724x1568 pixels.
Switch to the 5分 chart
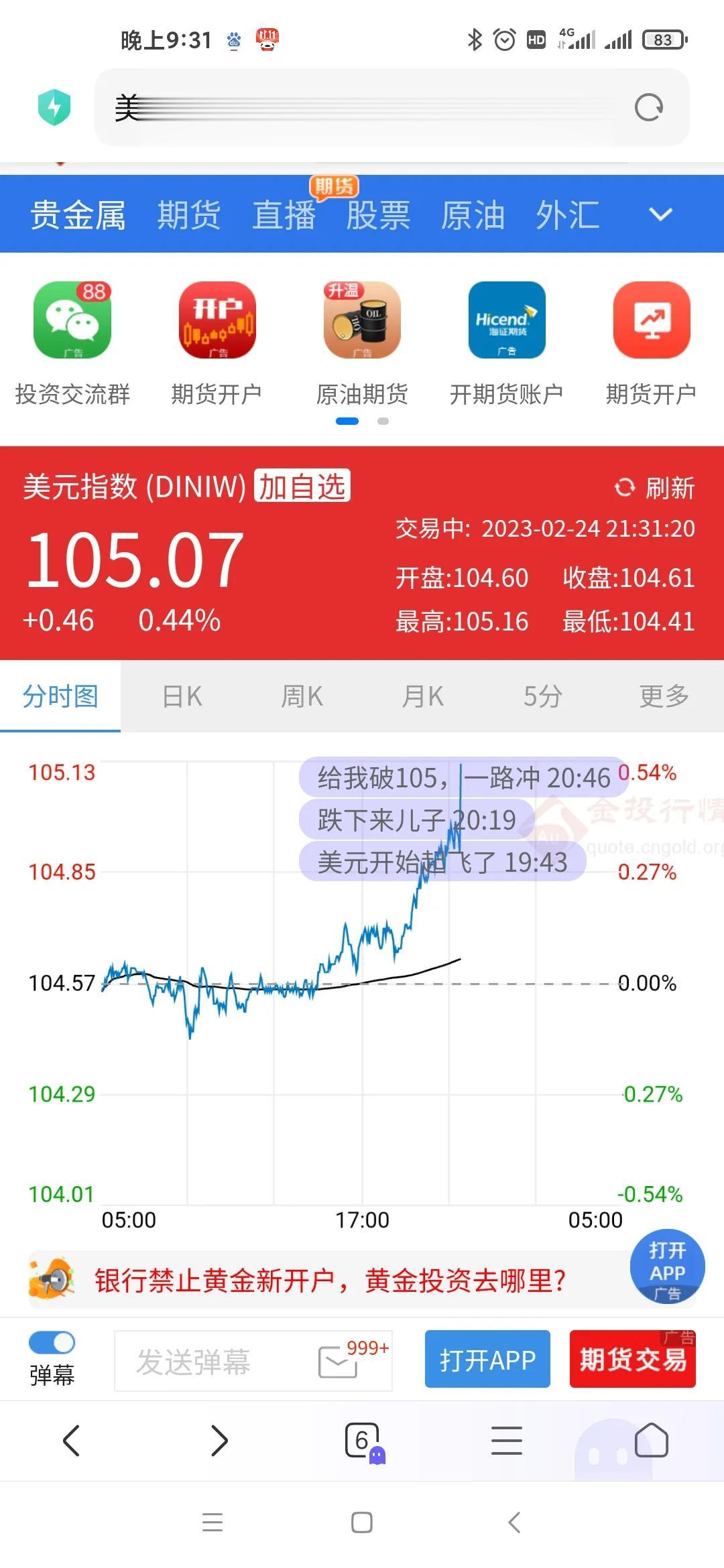[x=542, y=696]
